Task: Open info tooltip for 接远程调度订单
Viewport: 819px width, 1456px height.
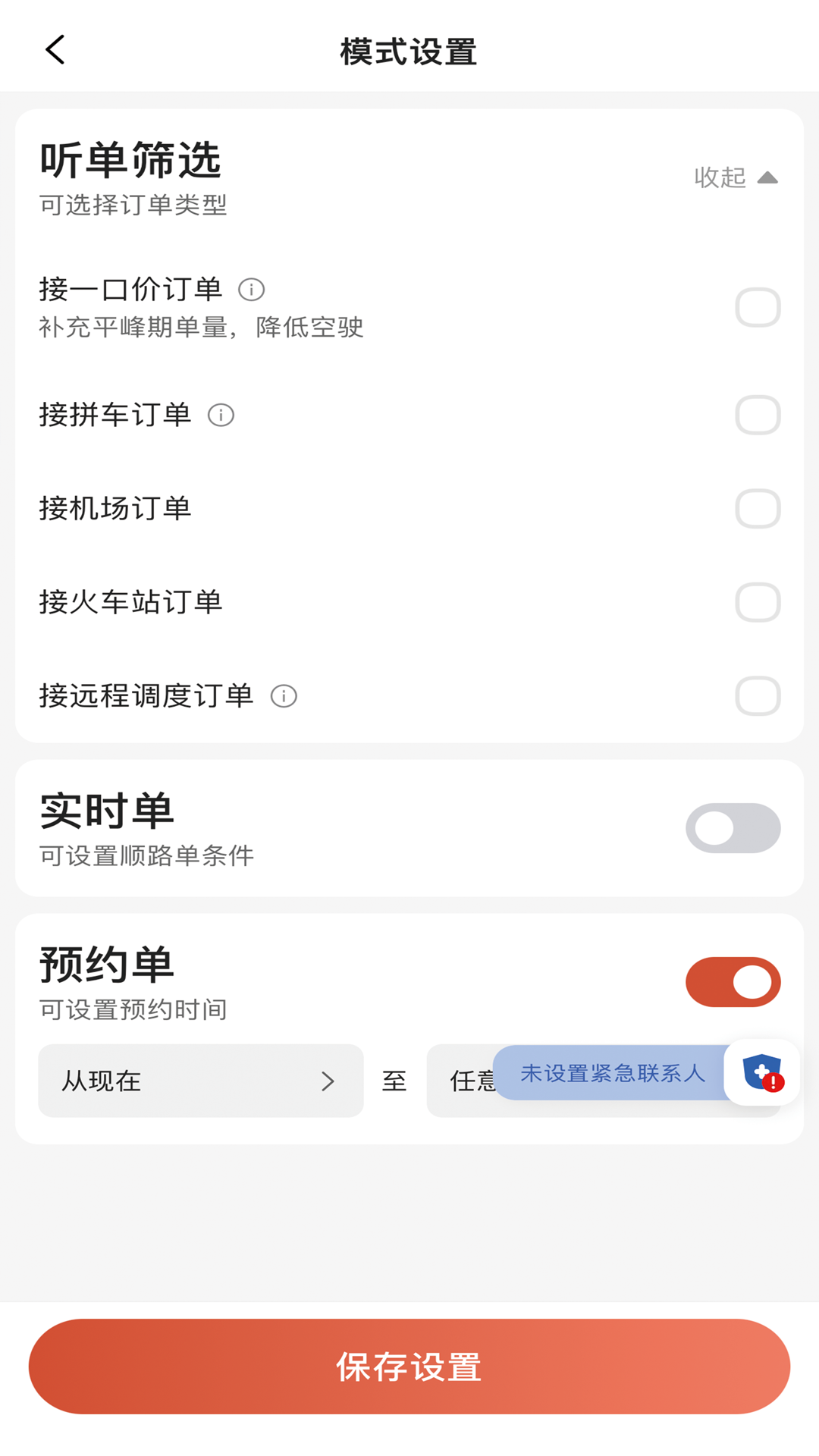Action: click(282, 695)
